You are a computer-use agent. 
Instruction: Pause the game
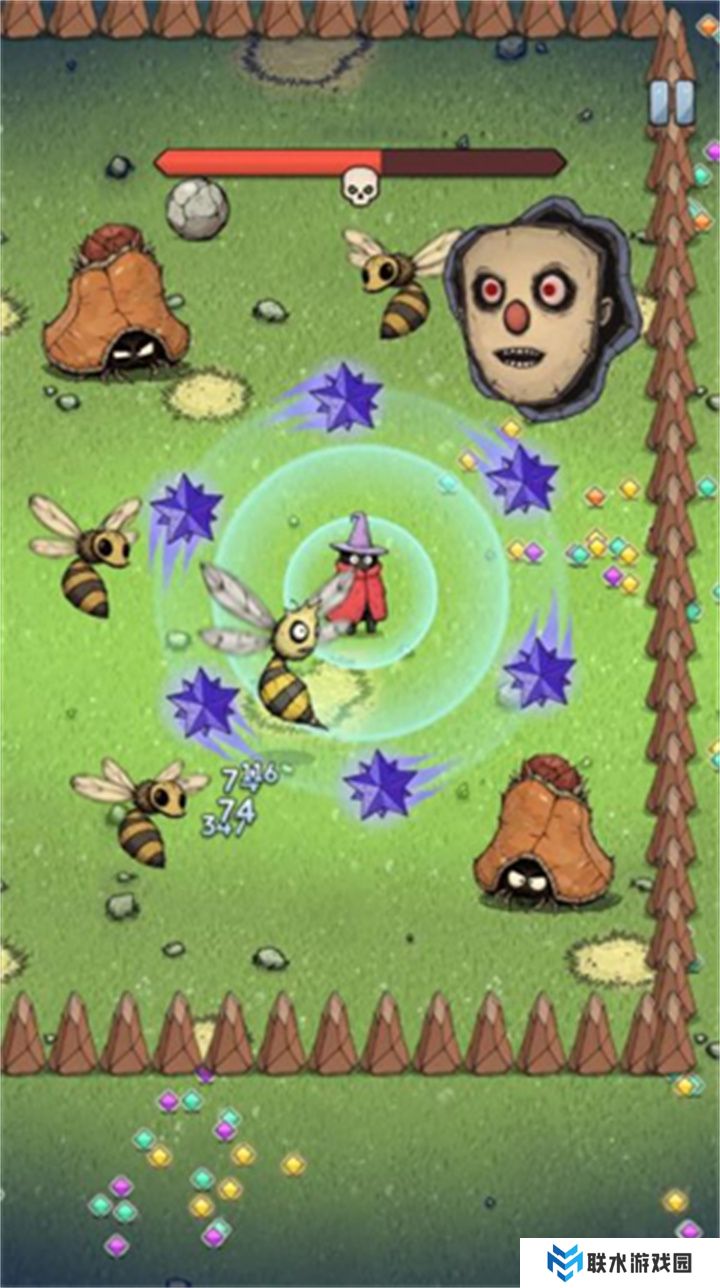click(x=671, y=102)
